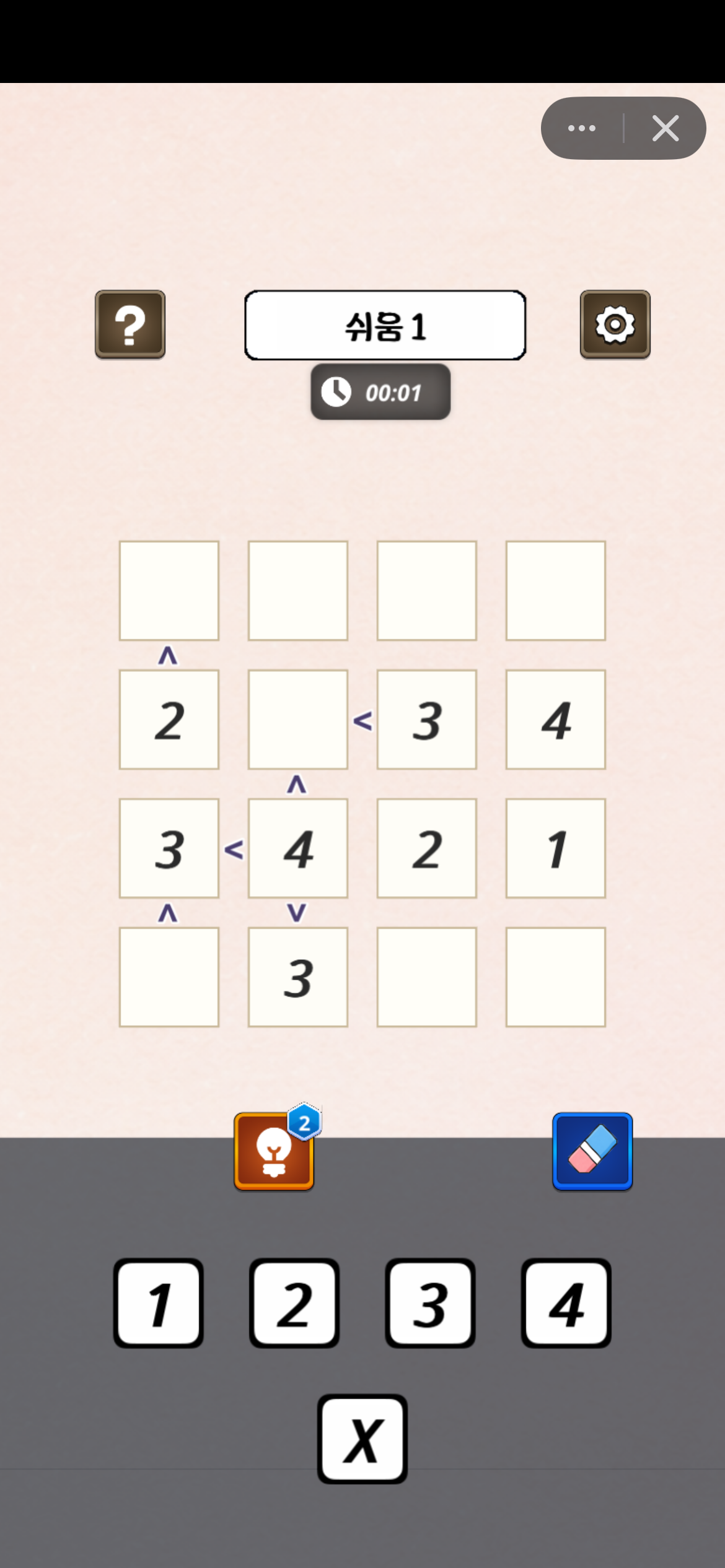Screen dimensions: 725x1568
Task: Open the settings gear
Action: (615, 324)
